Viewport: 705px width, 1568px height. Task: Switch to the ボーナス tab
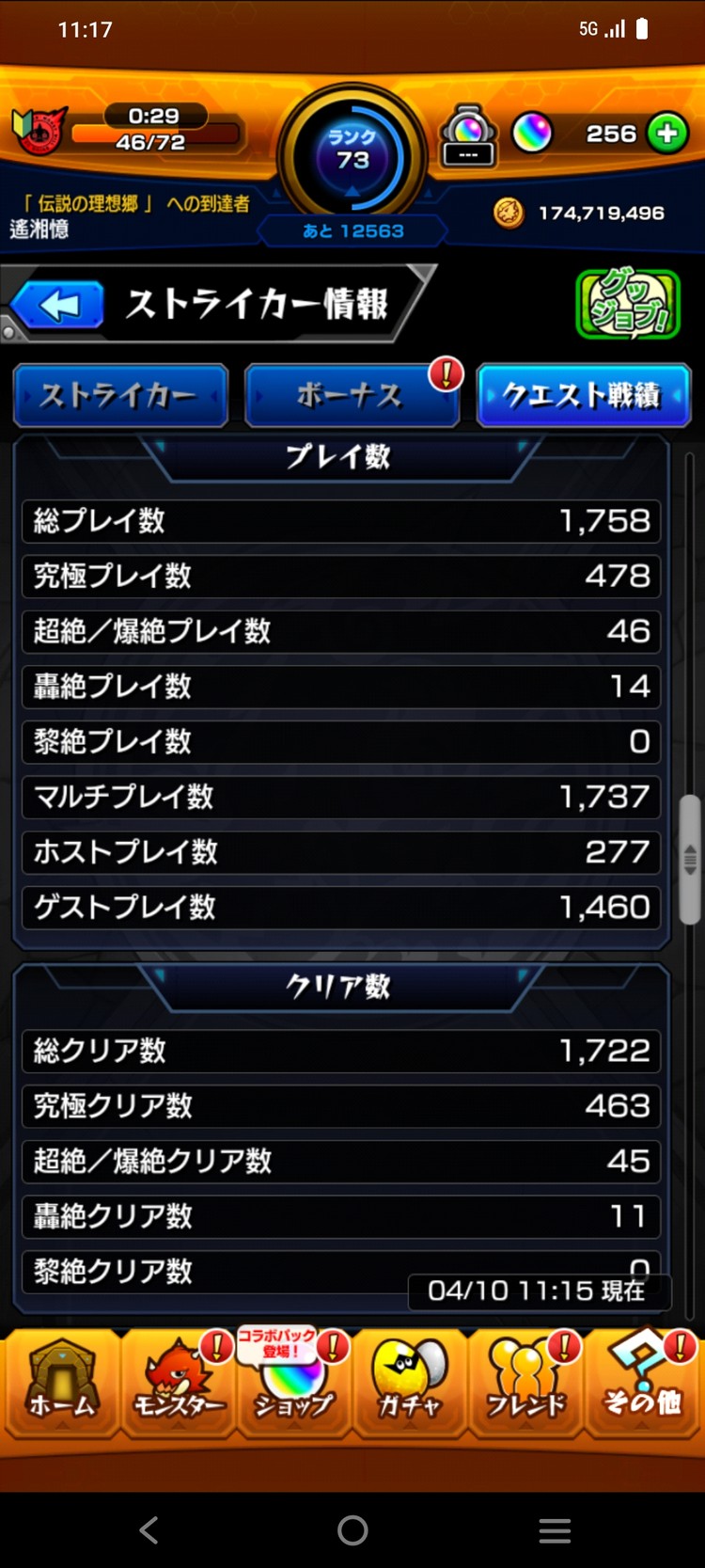click(x=351, y=396)
